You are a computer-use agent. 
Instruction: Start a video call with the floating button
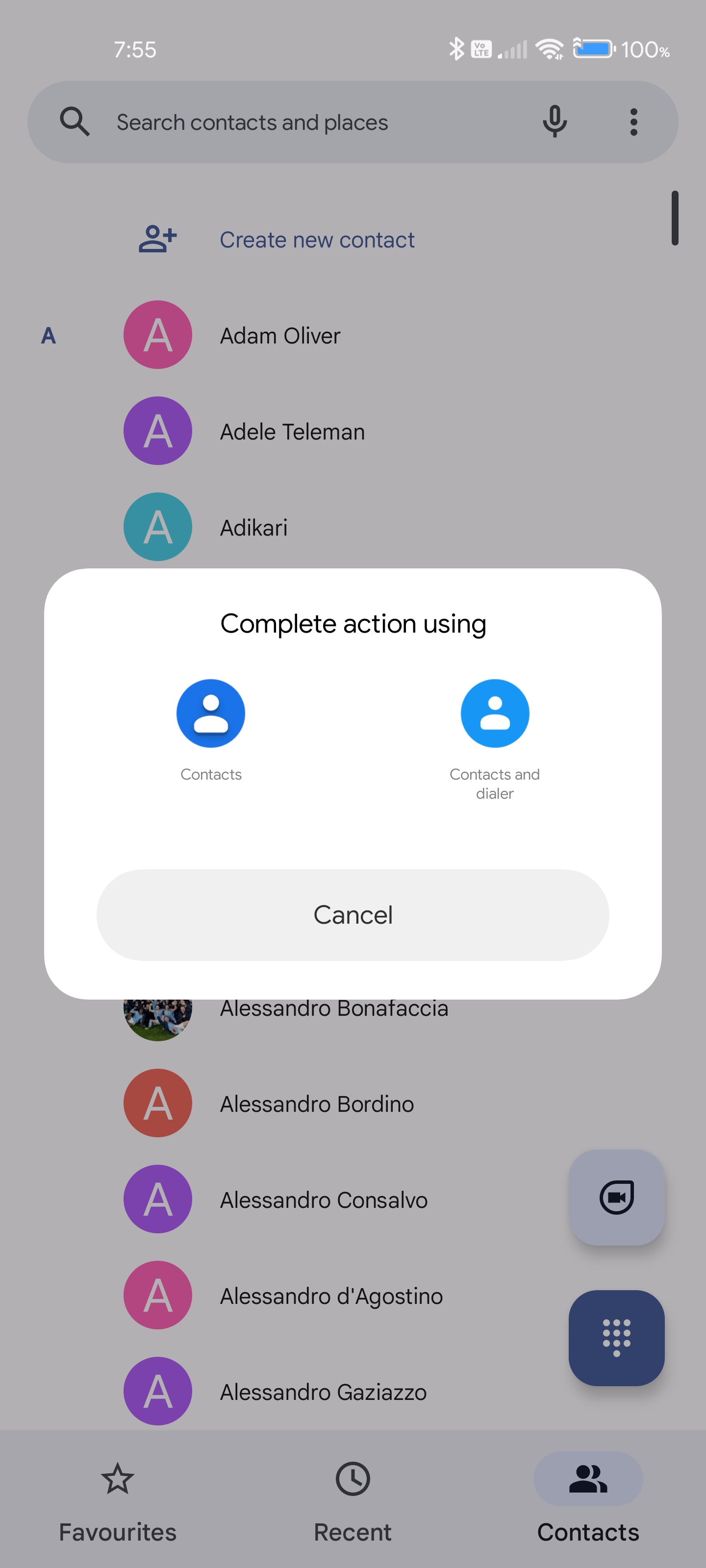point(616,1197)
